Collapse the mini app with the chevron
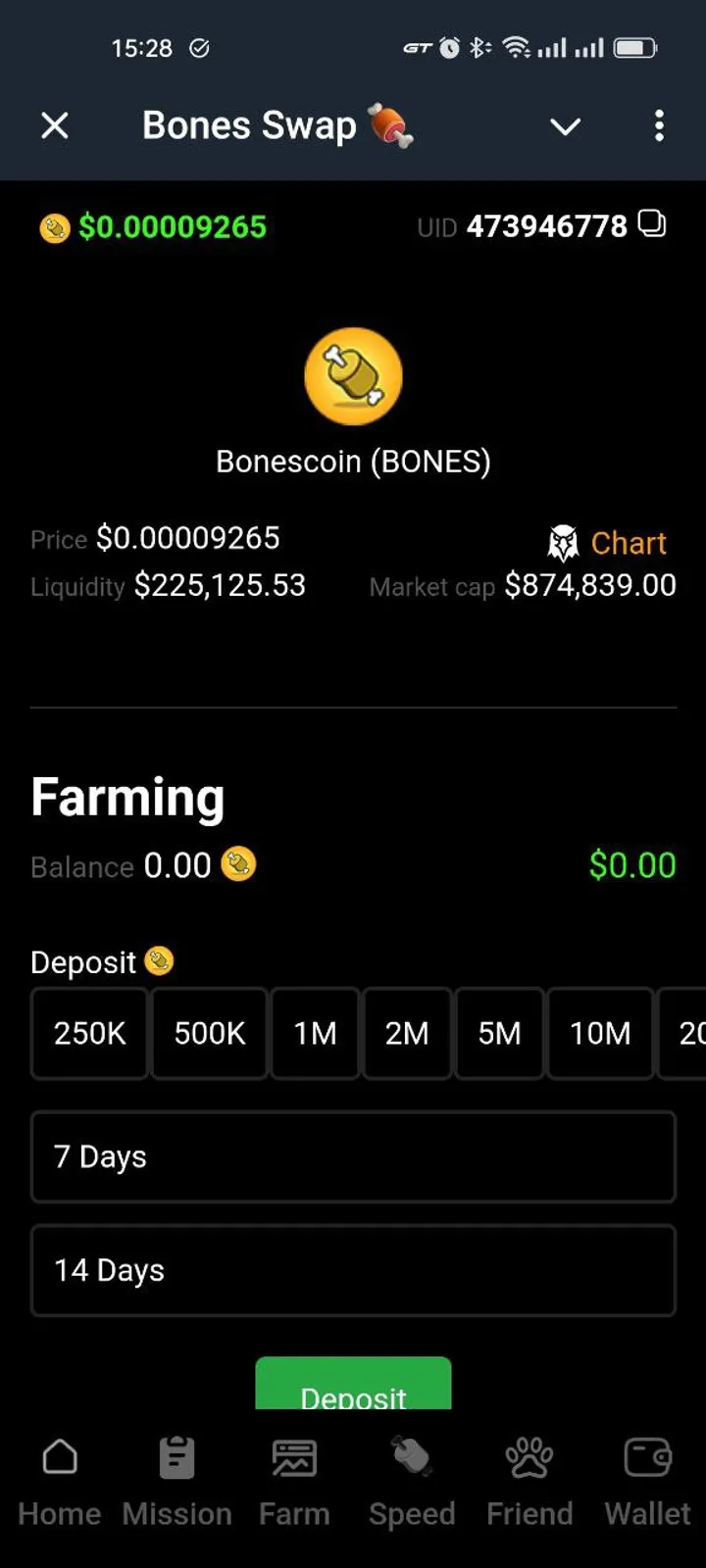Viewport: 706px width, 1568px height. [x=565, y=126]
